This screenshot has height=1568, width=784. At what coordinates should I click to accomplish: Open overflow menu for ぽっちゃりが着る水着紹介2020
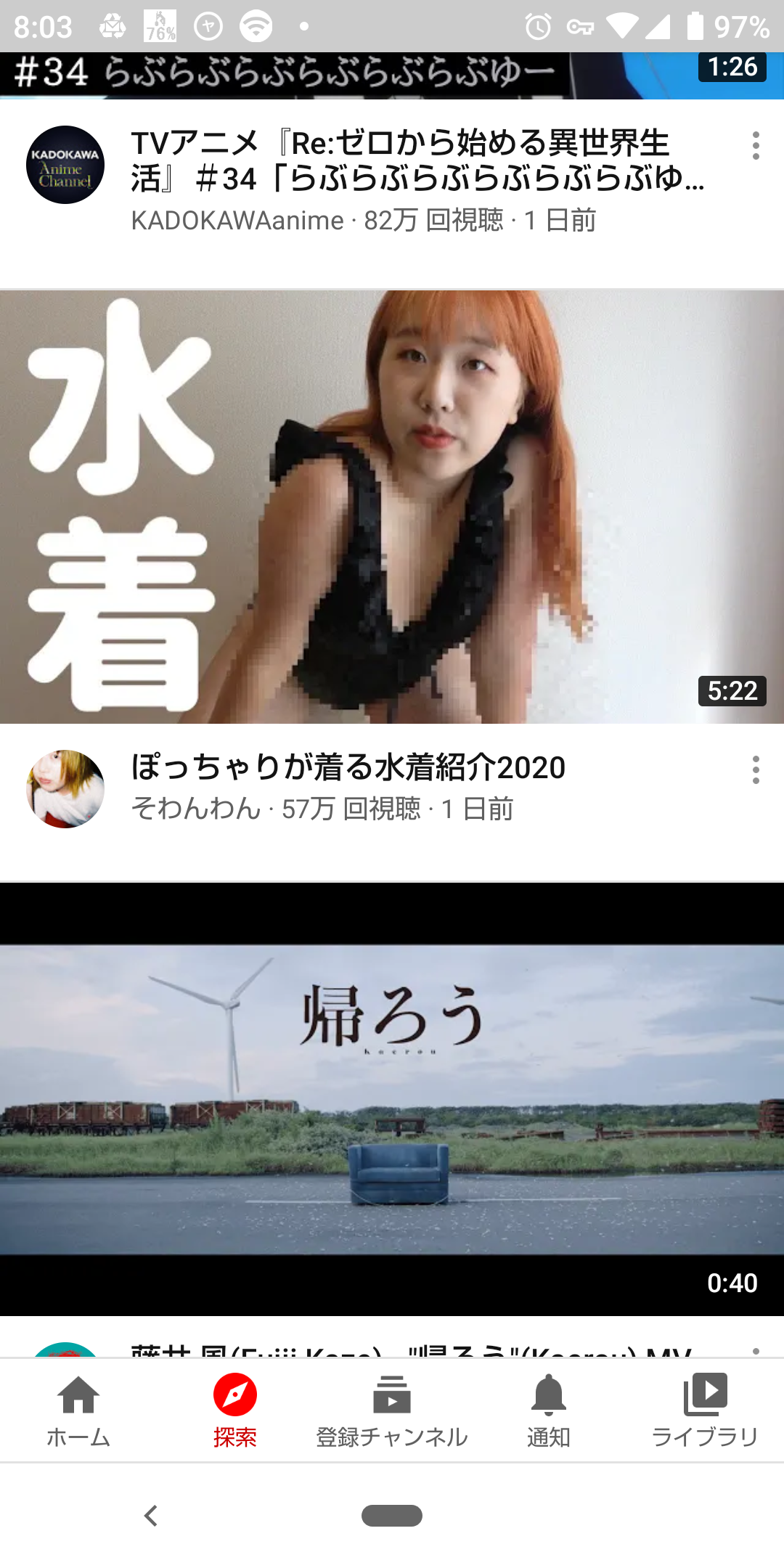pos(756,769)
